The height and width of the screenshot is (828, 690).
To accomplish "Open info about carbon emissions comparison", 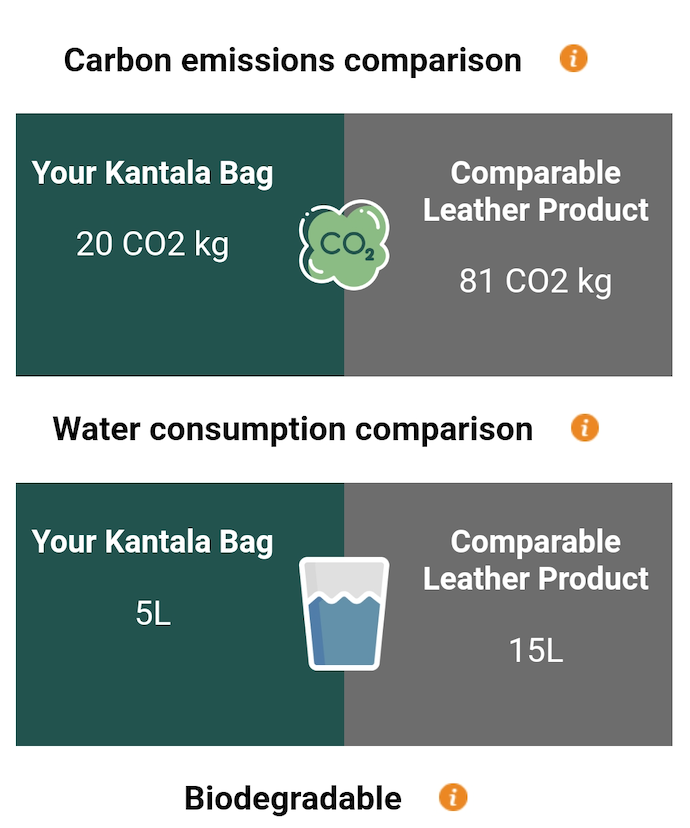I will coord(573,58).
